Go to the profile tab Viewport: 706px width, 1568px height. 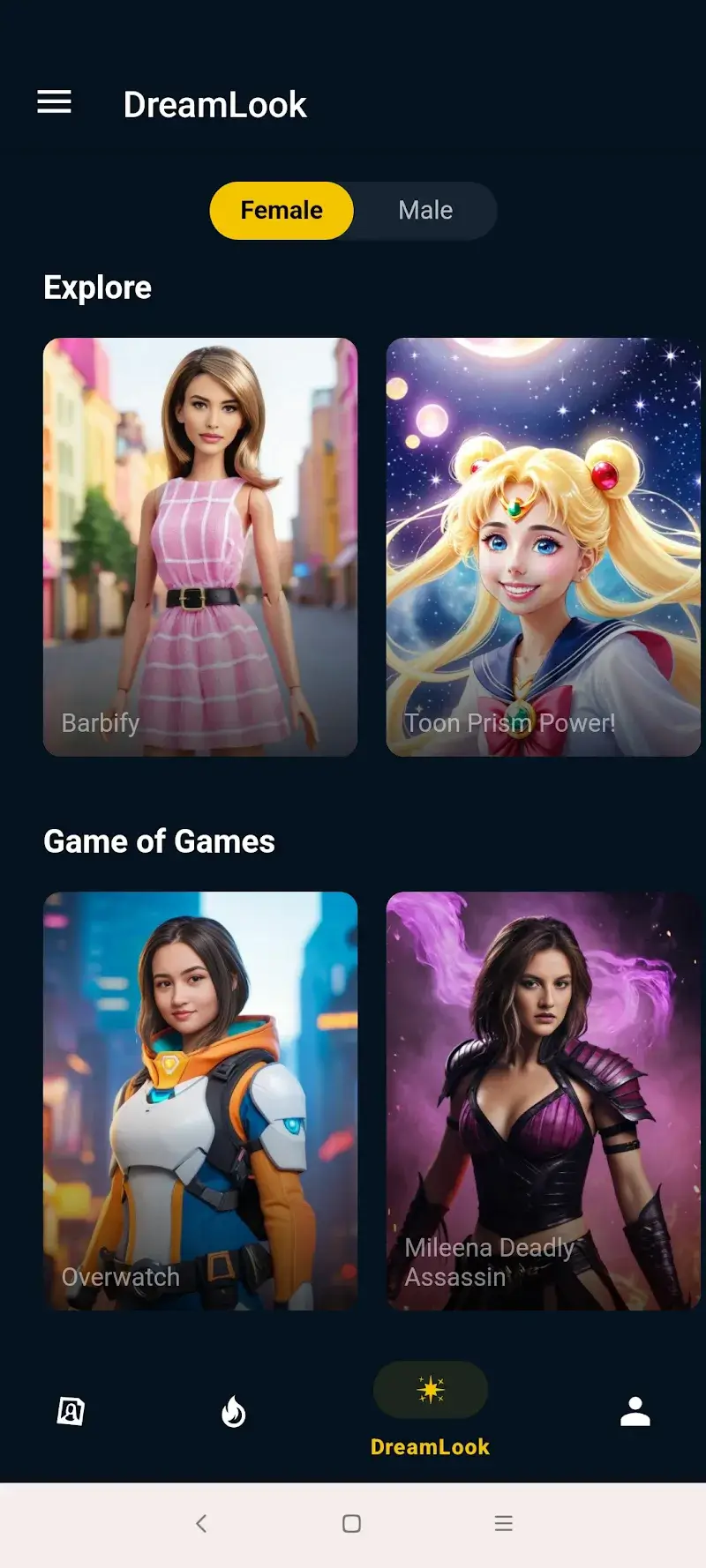[635, 1411]
